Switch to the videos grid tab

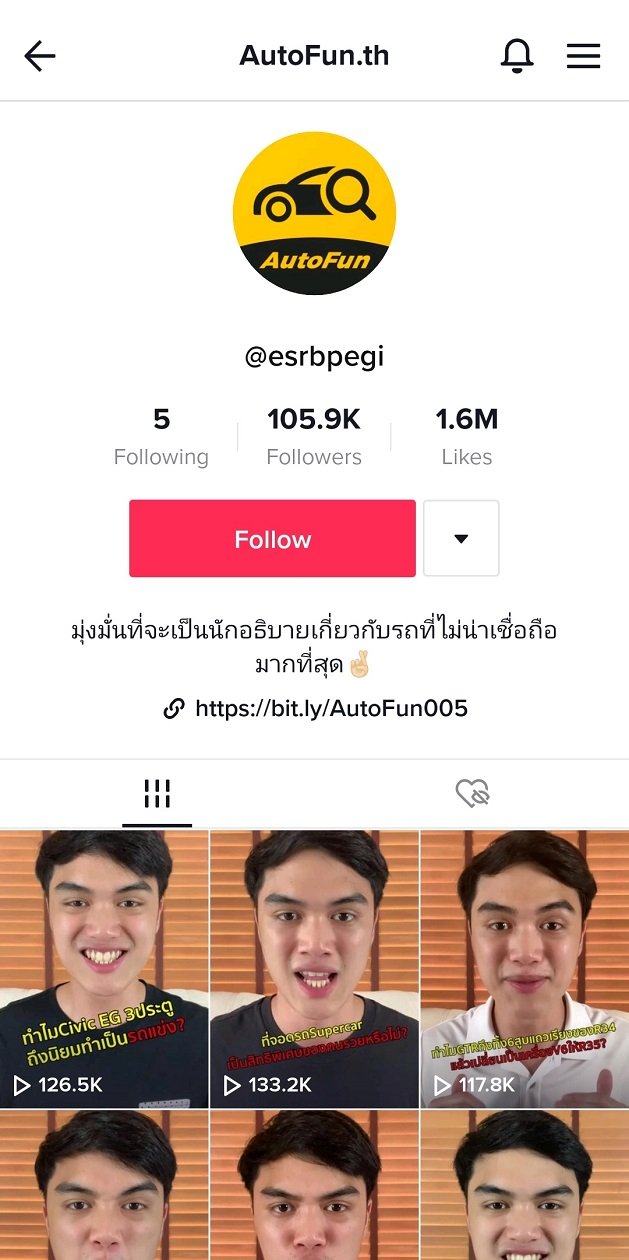click(157, 794)
